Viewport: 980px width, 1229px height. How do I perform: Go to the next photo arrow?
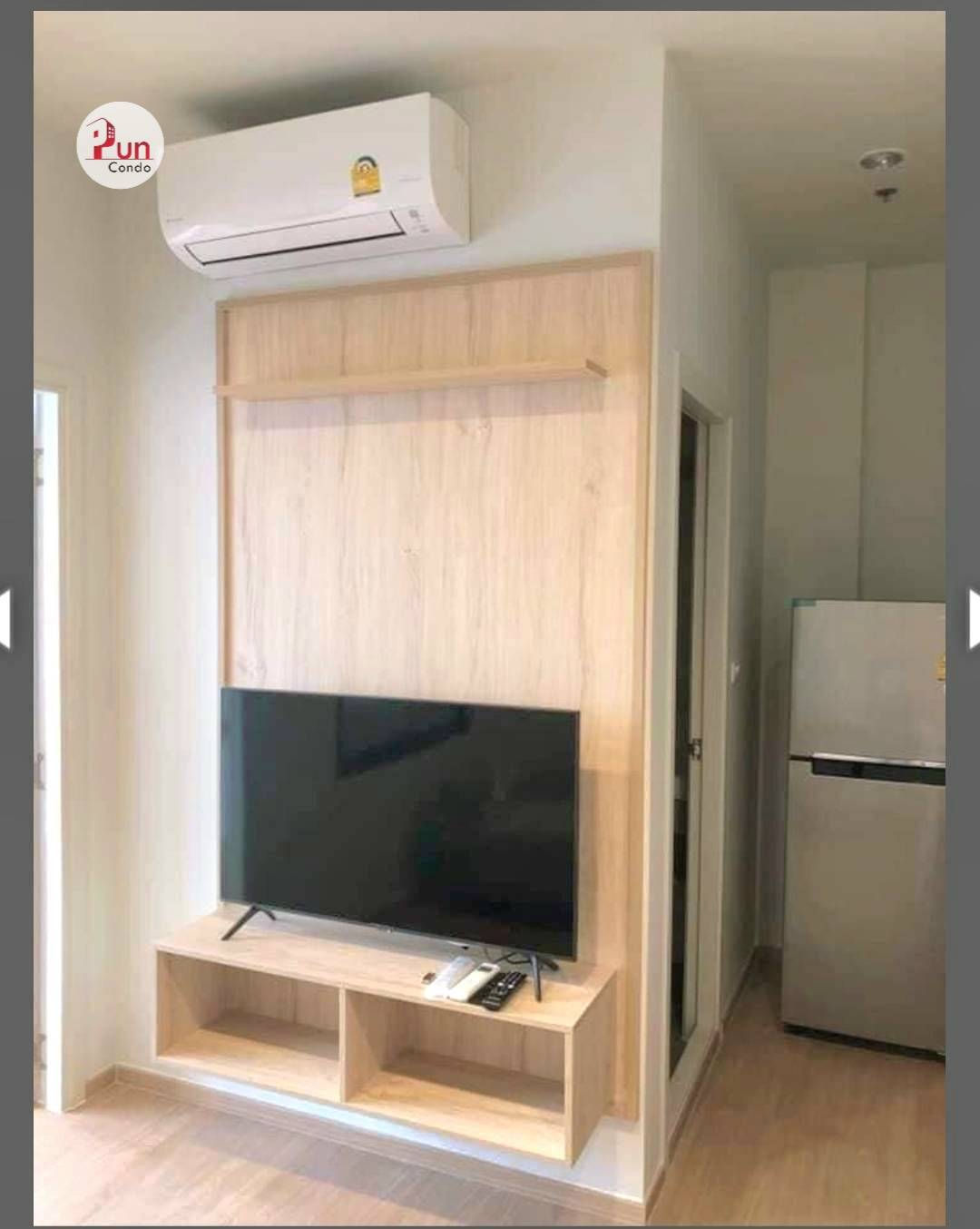pos(974,619)
